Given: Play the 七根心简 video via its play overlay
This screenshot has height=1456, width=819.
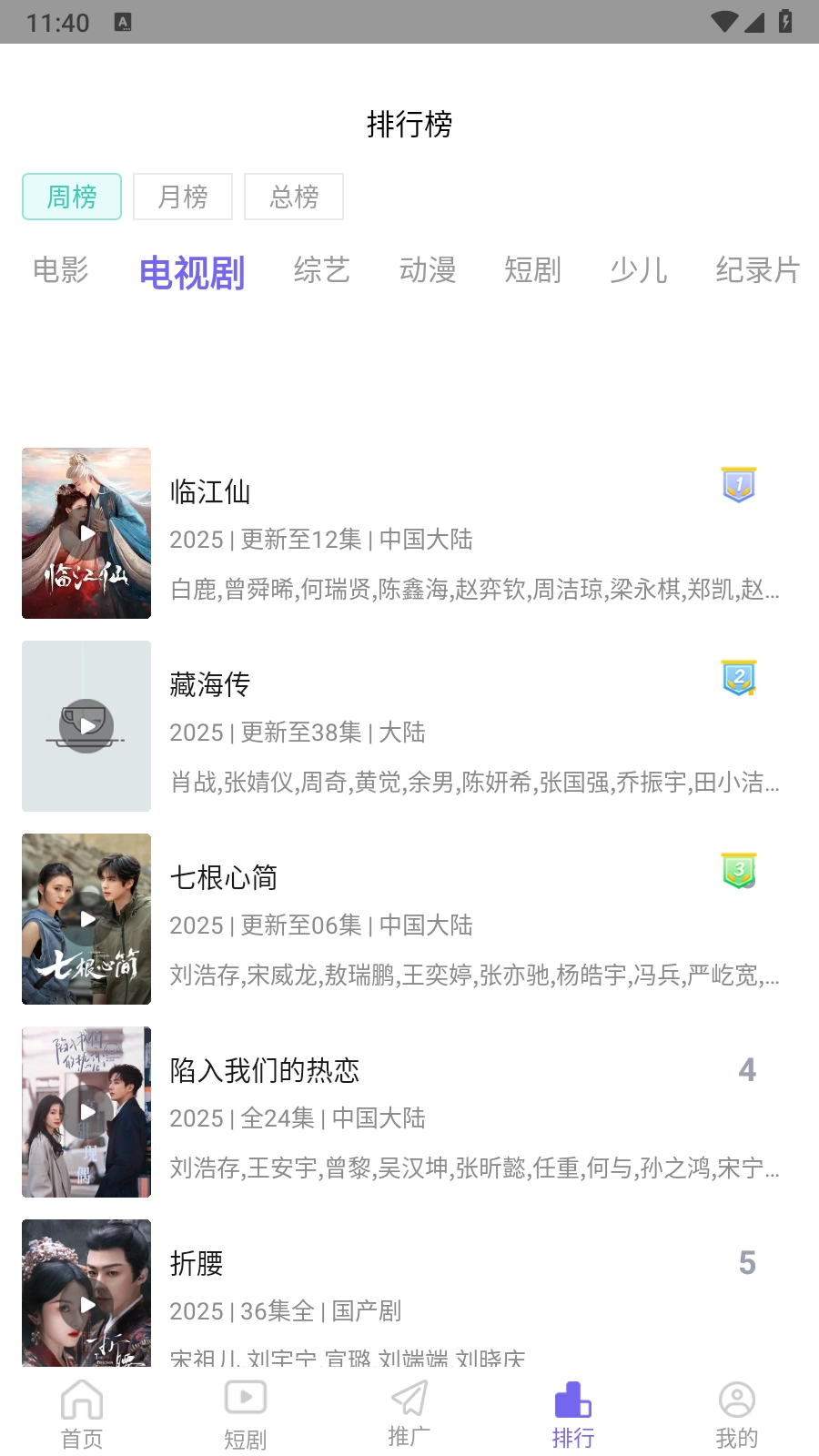Looking at the screenshot, I should tap(86, 919).
